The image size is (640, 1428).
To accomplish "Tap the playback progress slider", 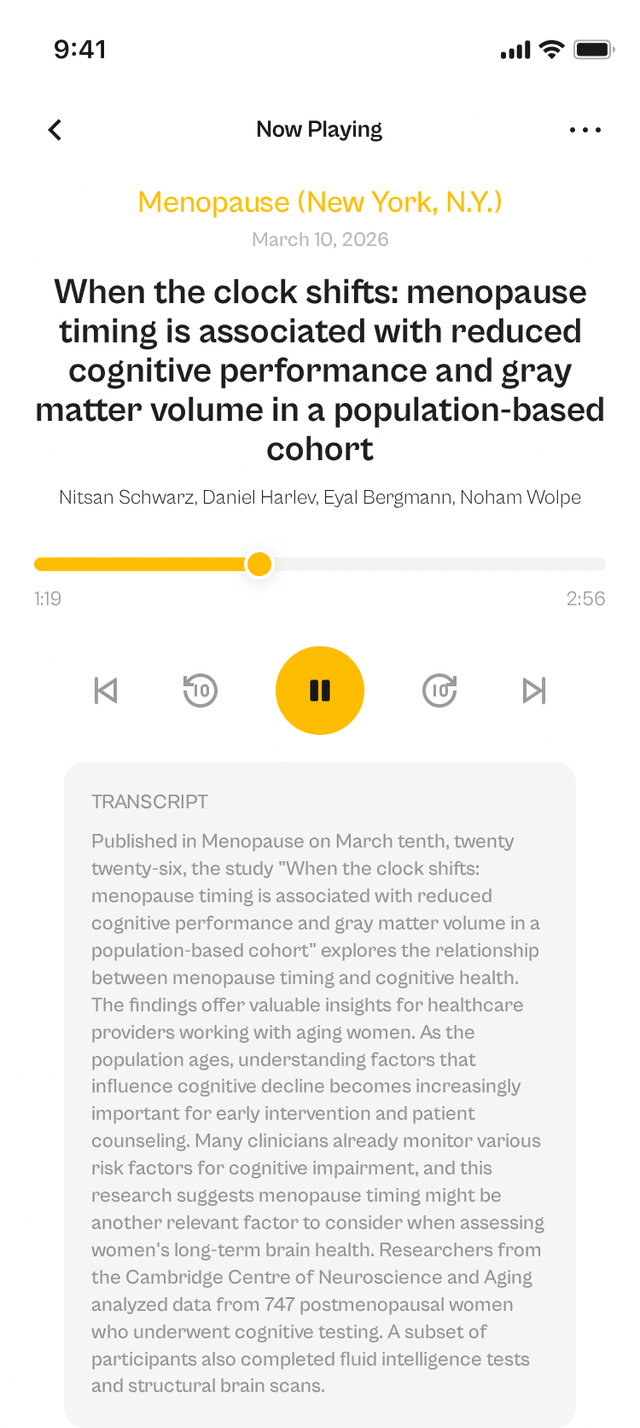I will pos(320,564).
